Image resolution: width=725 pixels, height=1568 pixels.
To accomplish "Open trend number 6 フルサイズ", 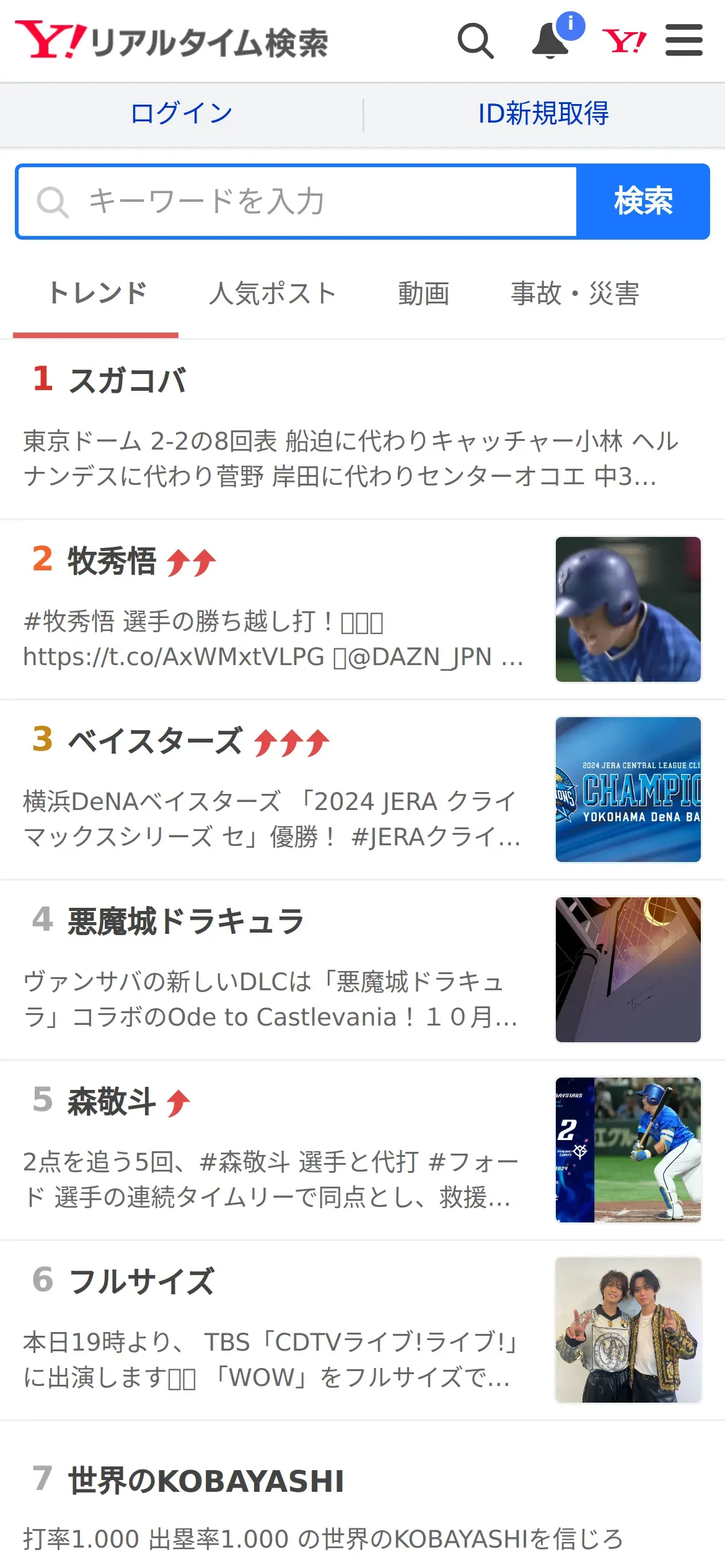I will point(362,1330).
